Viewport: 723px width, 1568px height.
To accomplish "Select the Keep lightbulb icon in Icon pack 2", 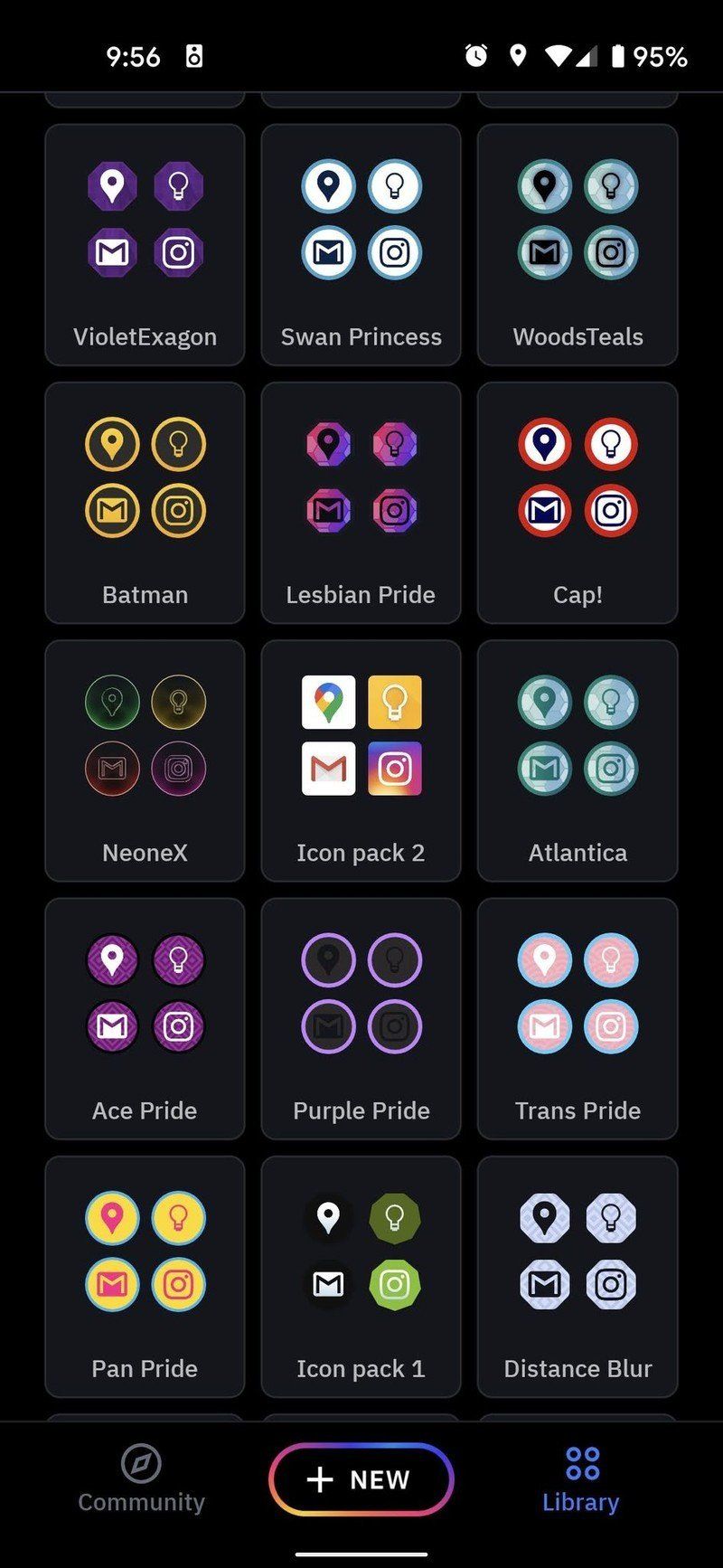I will (x=395, y=703).
